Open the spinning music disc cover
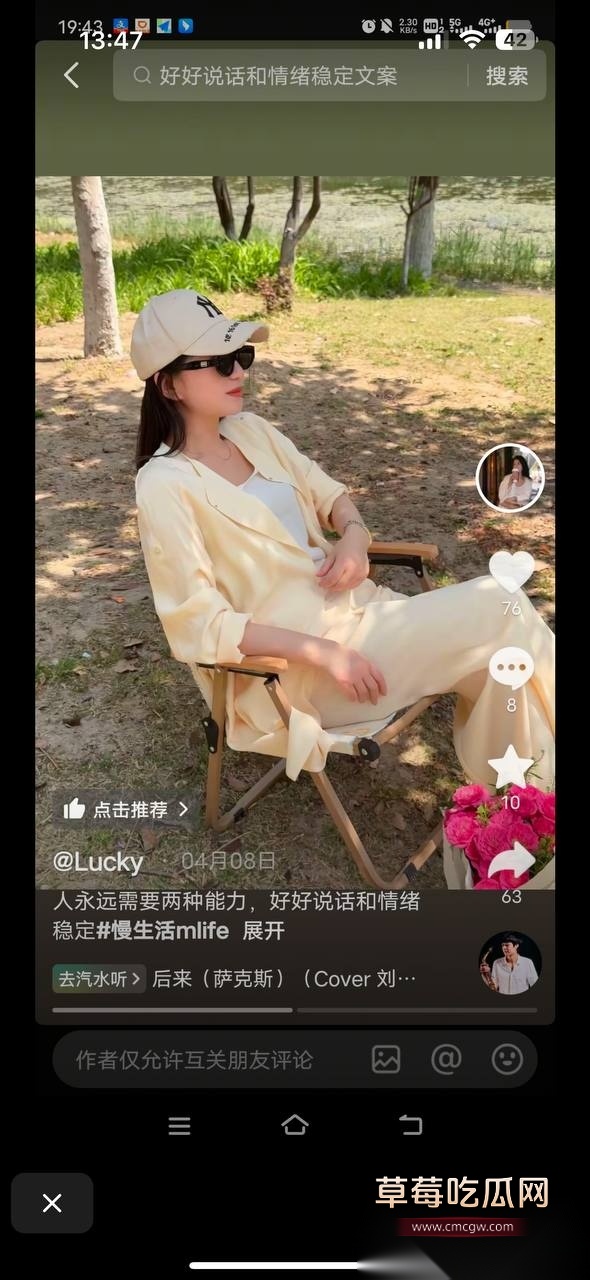The height and width of the screenshot is (1280, 590). click(x=510, y=963)
